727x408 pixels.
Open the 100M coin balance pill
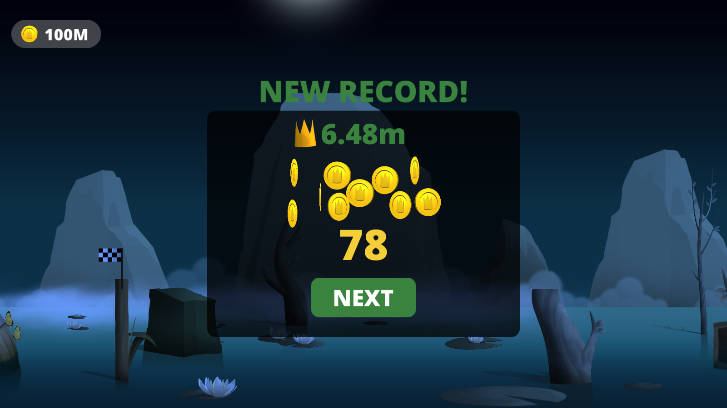[56, 34]
